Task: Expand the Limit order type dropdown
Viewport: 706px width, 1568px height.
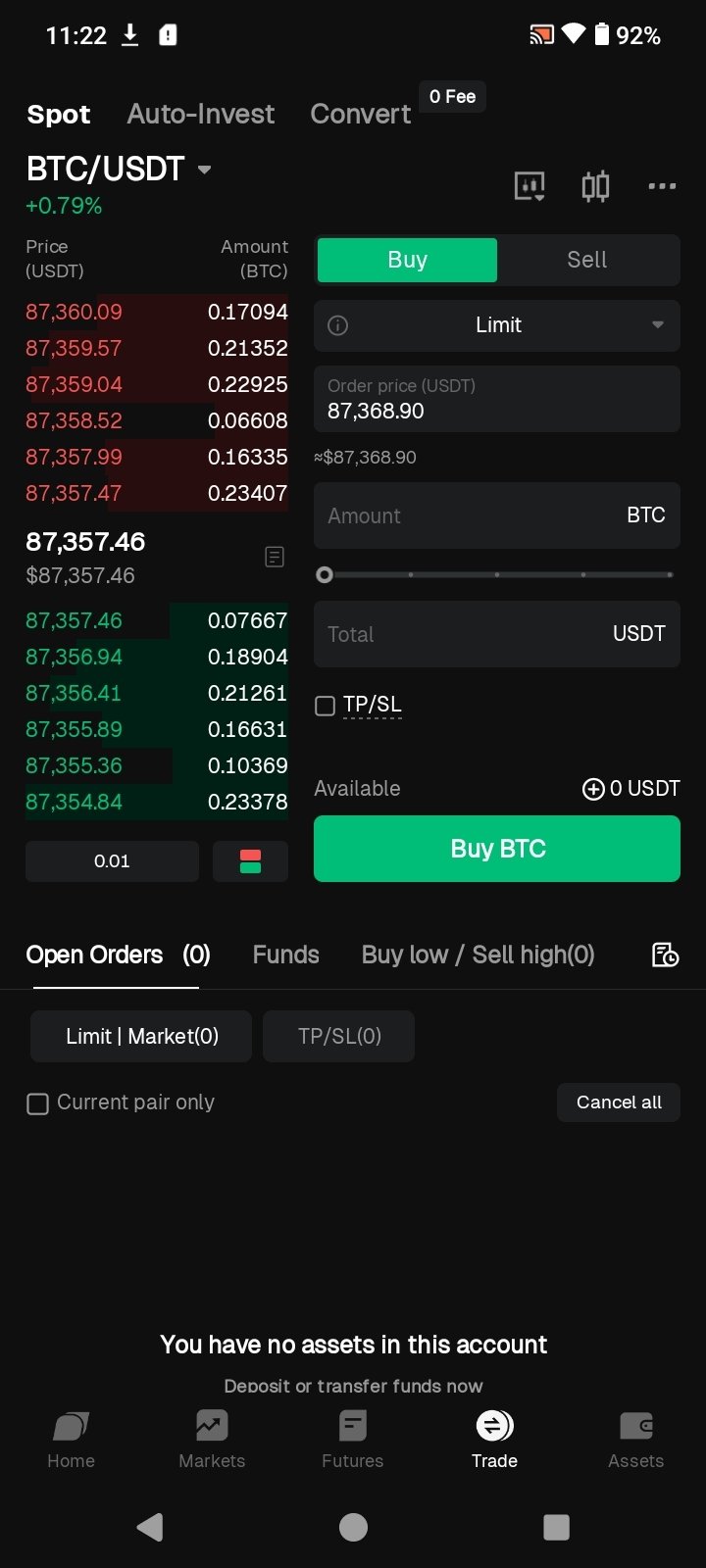Action: 497,325
